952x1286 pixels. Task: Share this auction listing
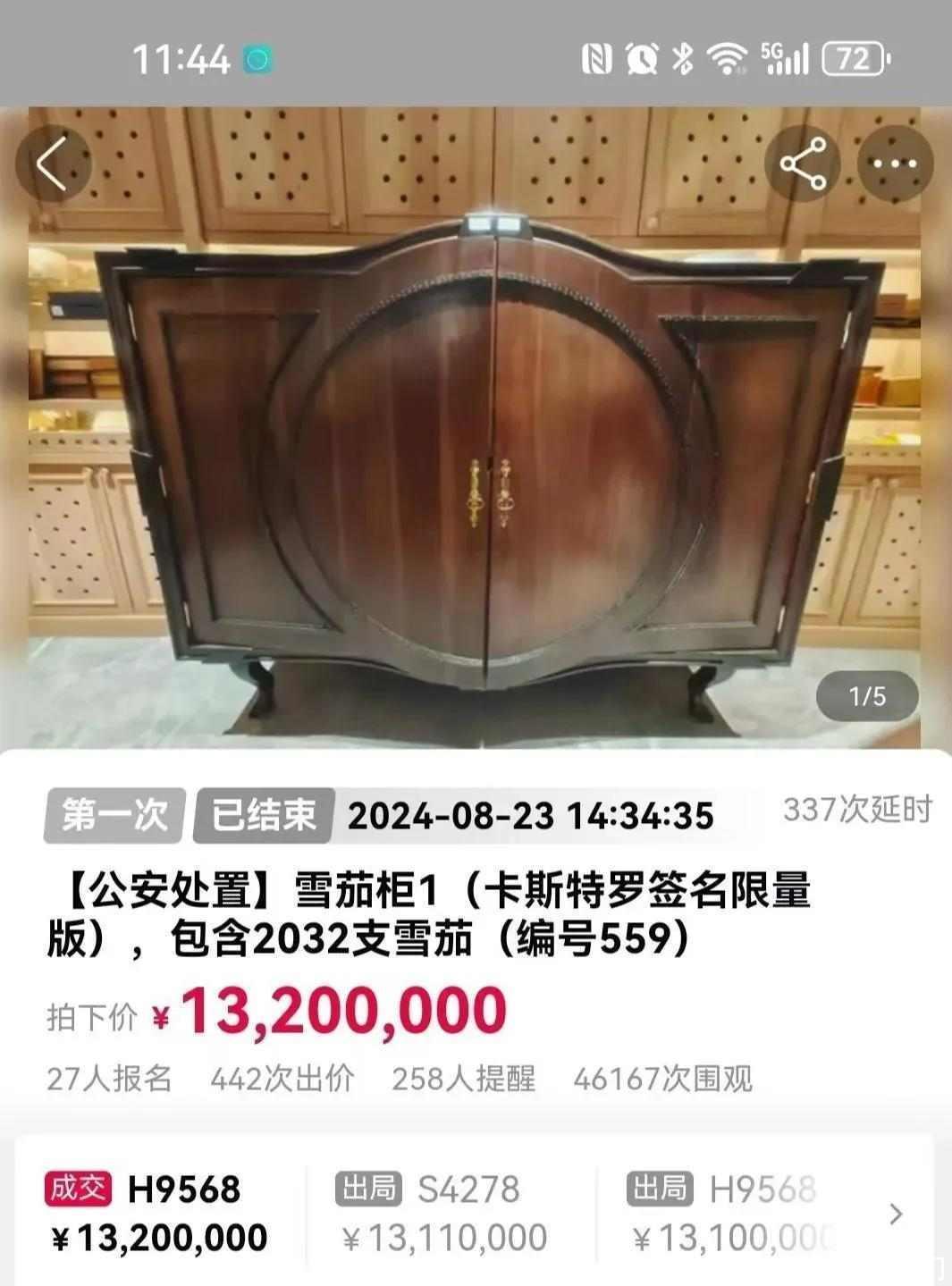(803, 164)
